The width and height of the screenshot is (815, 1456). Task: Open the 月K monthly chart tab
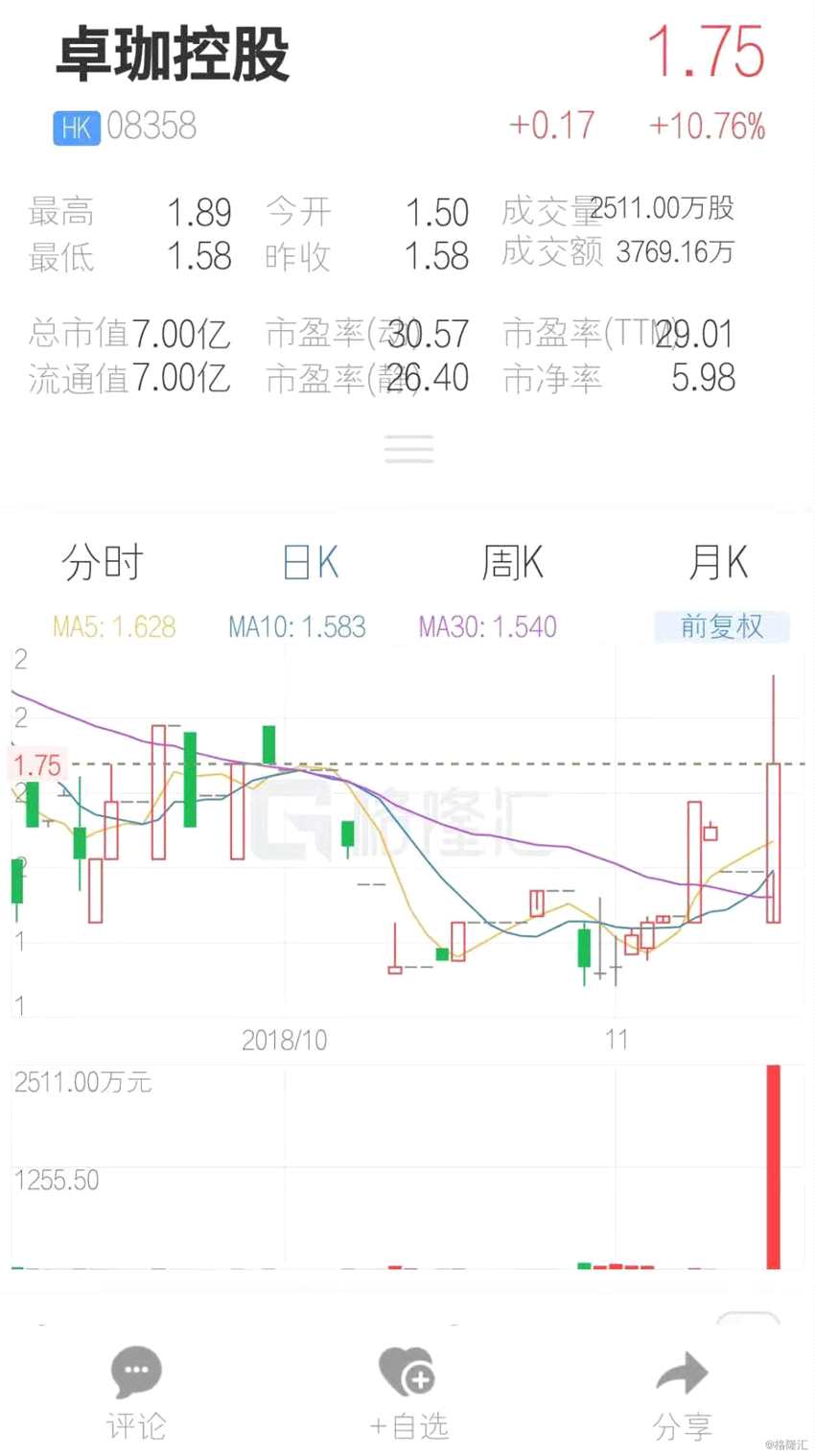tap(717, 562)
